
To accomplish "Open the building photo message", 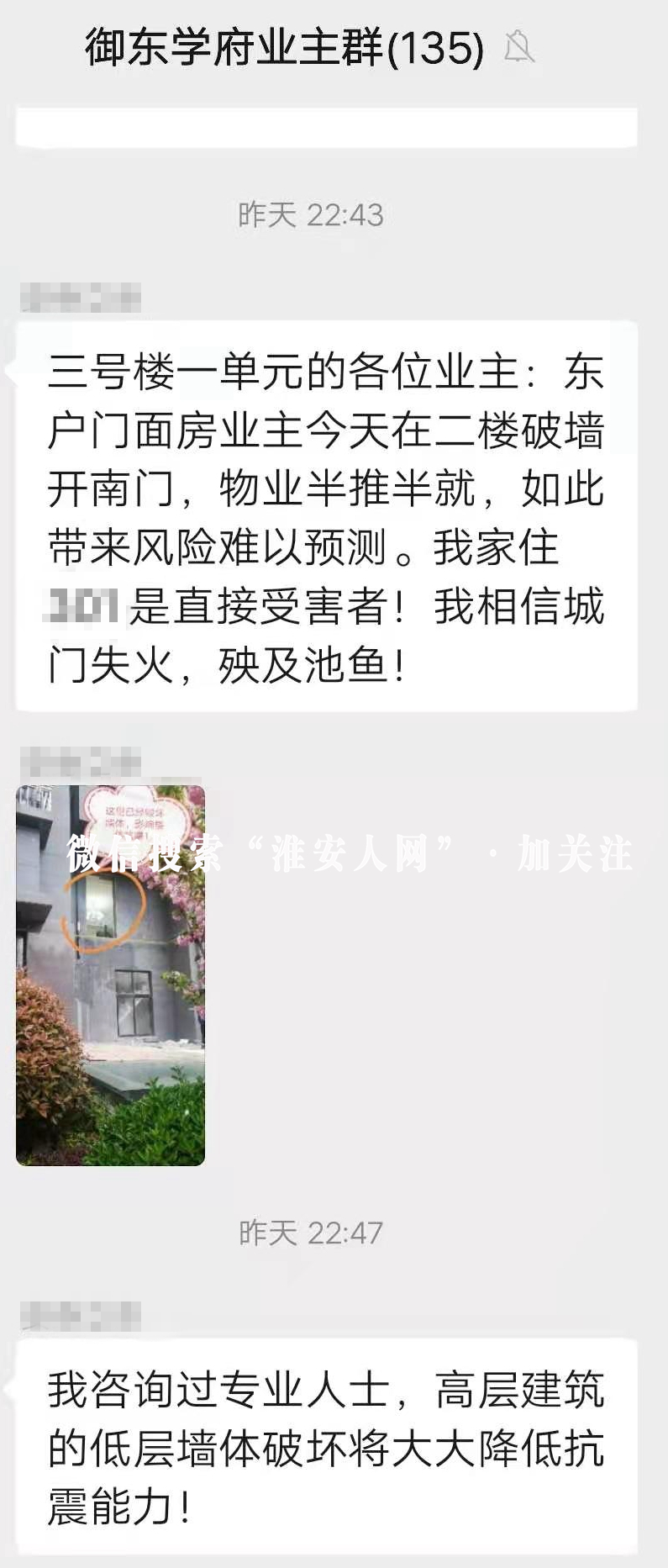I will pos(110,975).
